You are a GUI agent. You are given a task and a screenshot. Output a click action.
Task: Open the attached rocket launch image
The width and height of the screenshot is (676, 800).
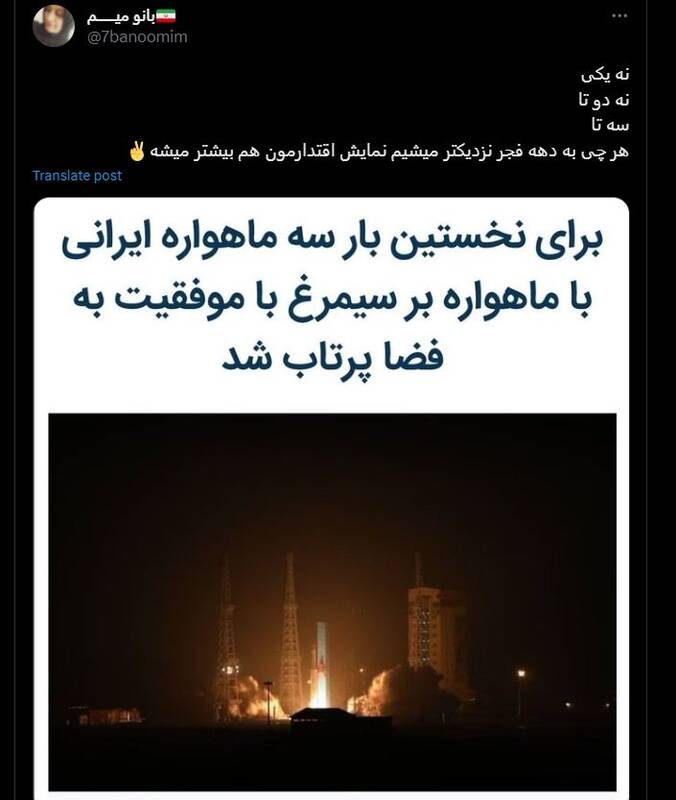click(x=332, y=600)
